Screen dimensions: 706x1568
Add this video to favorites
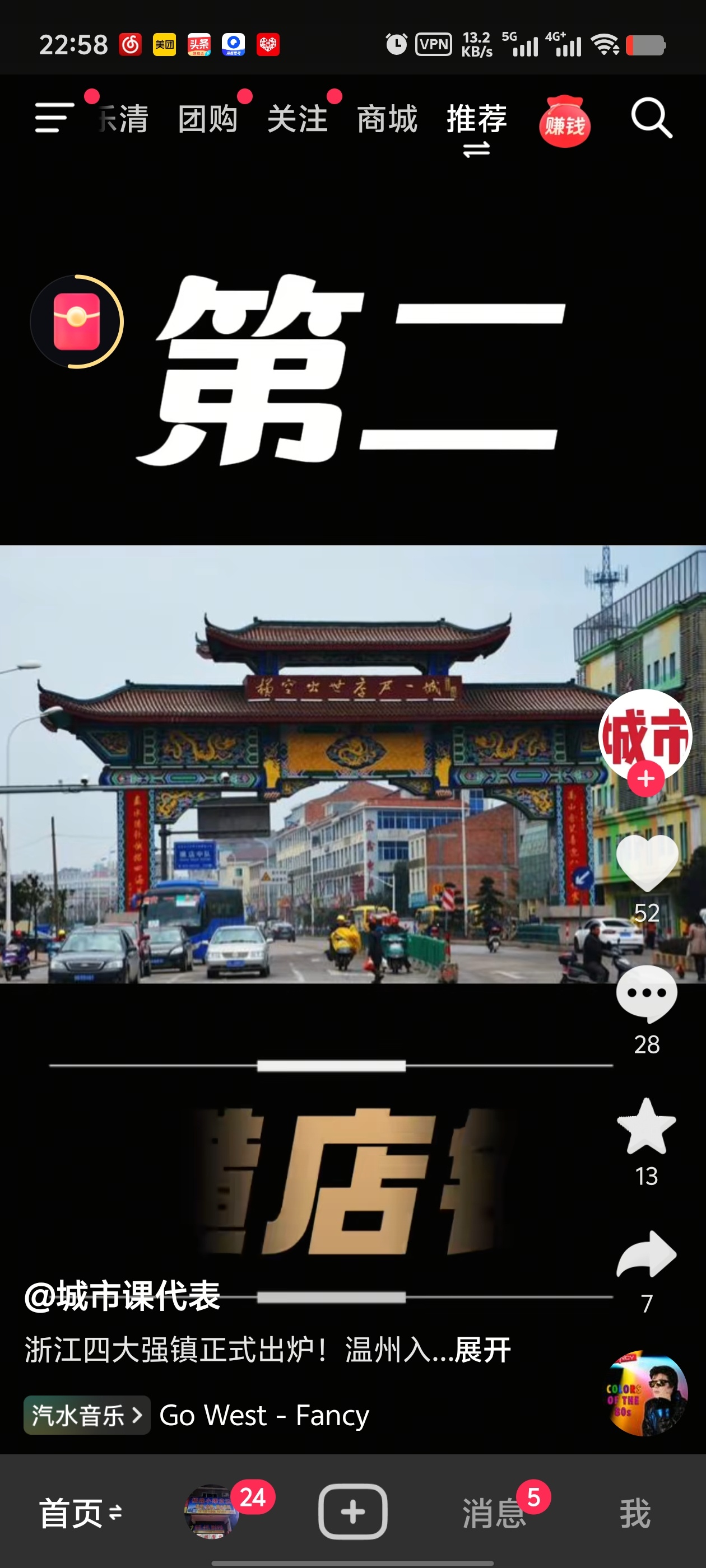(x=646, y=1126)
